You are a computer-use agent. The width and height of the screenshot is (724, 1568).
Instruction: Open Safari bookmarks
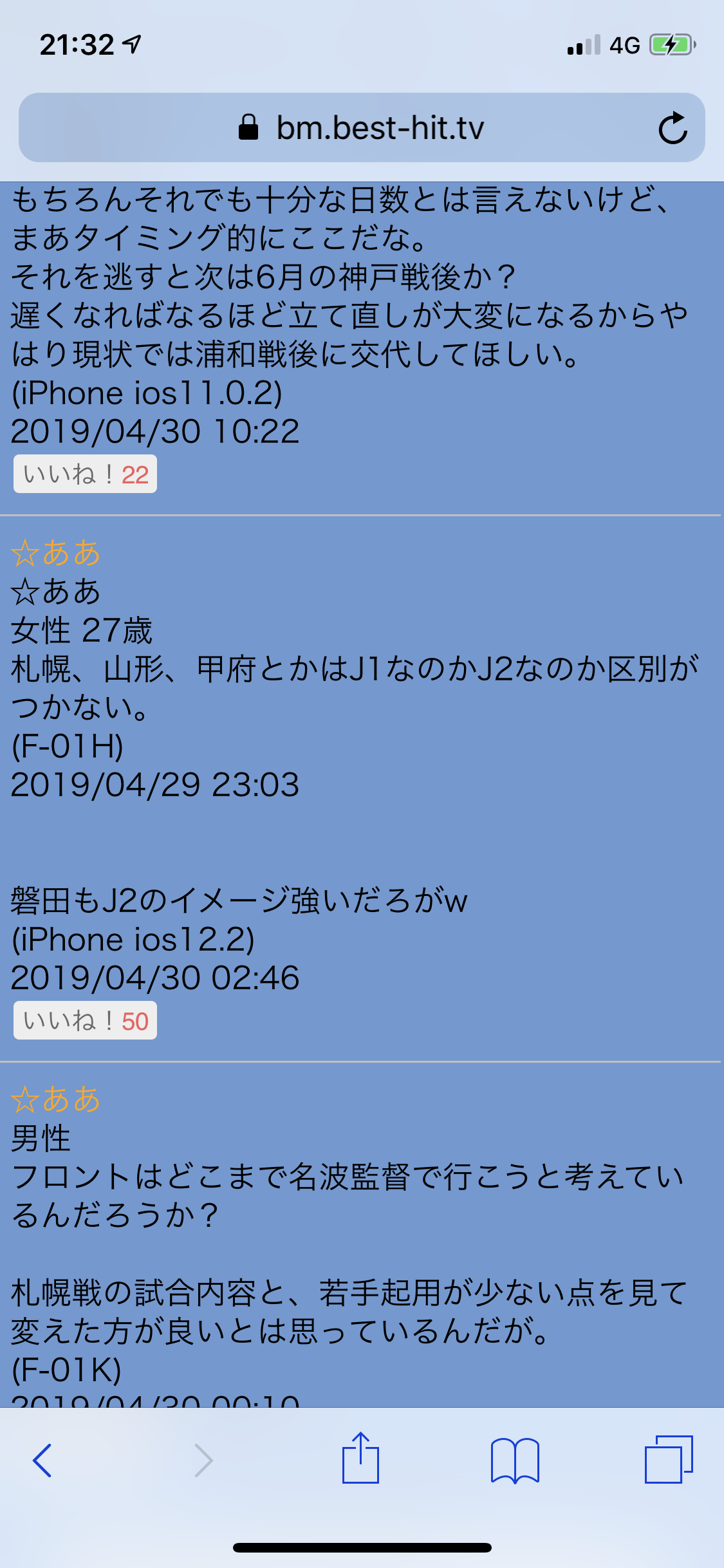pos(514,1460)
